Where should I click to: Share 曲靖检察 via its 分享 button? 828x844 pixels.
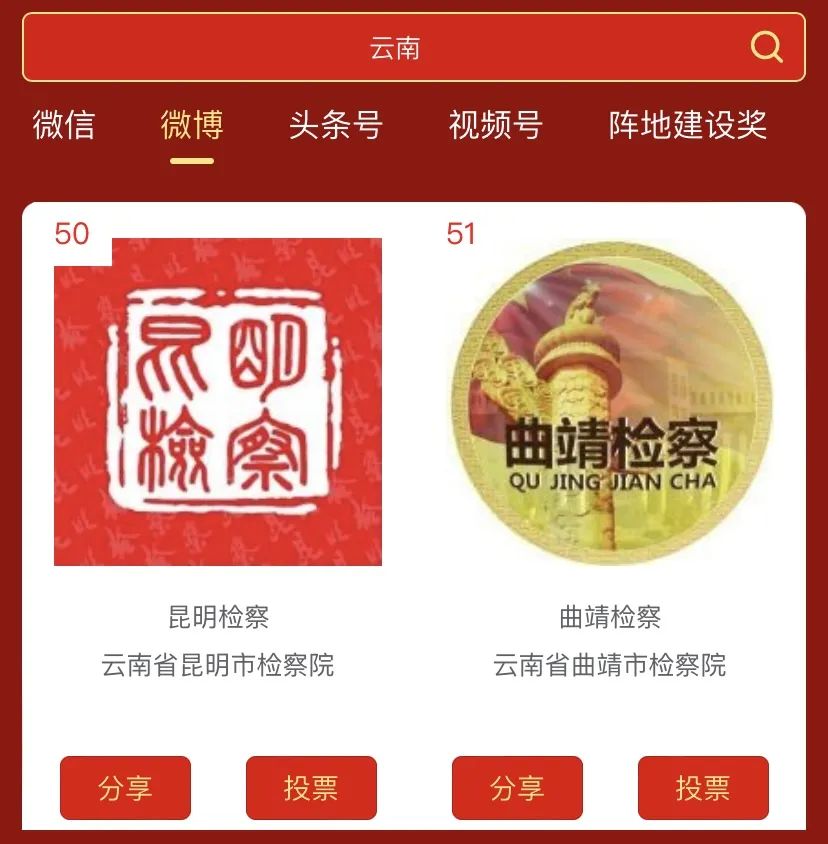click(x=516, y=788)
